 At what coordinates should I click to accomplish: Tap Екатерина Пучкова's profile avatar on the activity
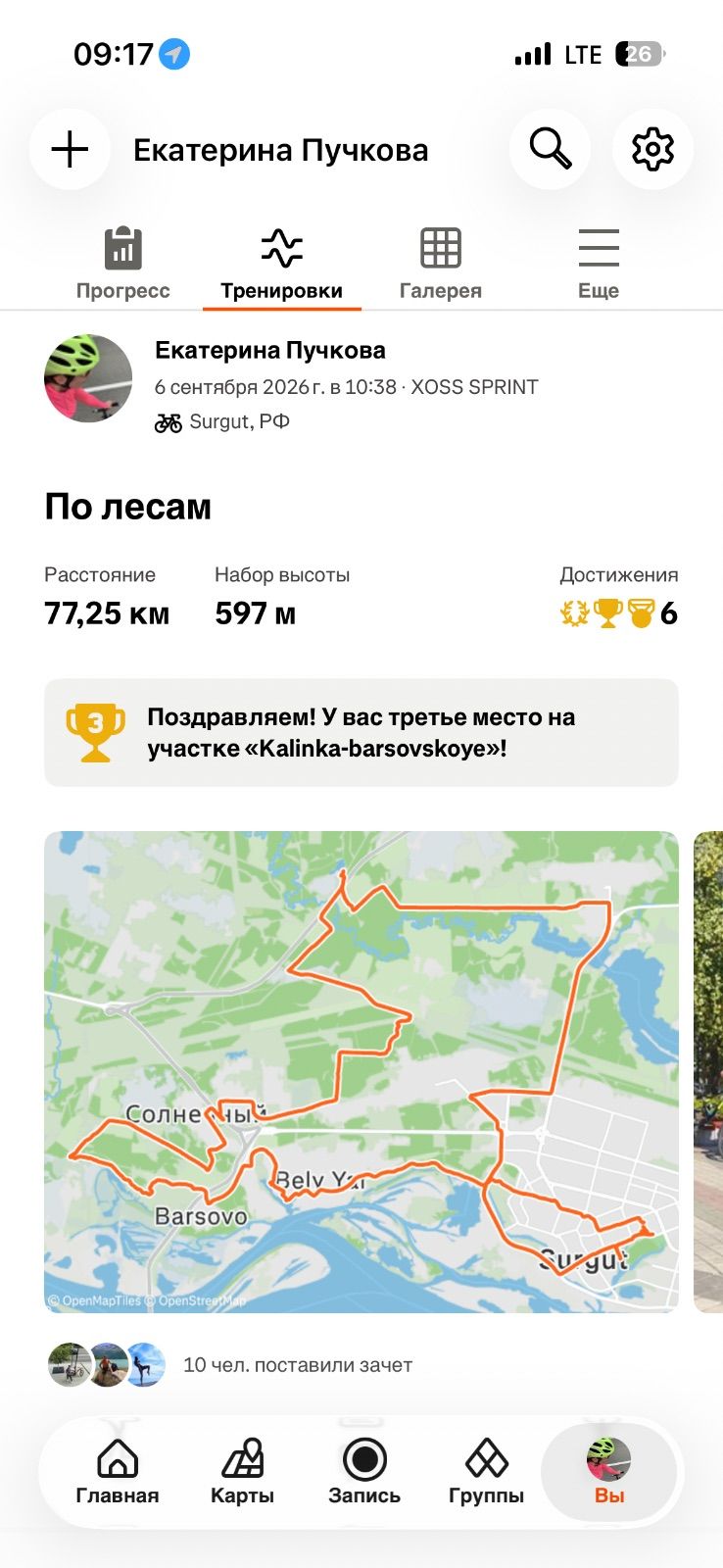click(88, 378)
